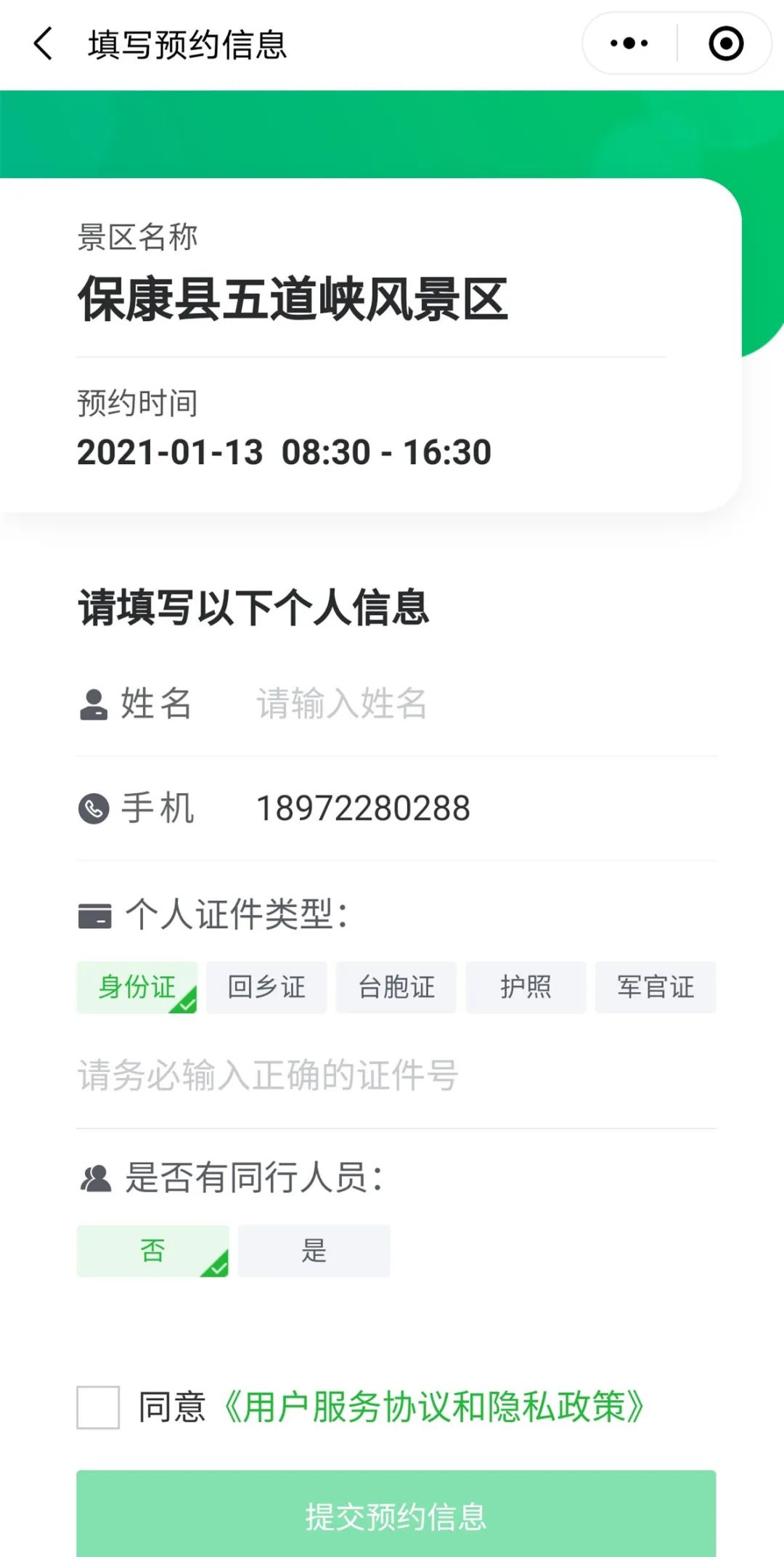The height and width of the screenshot is (1557, 784).
Task: Choose 军官证 as ID type
Action: click(656, 987)
